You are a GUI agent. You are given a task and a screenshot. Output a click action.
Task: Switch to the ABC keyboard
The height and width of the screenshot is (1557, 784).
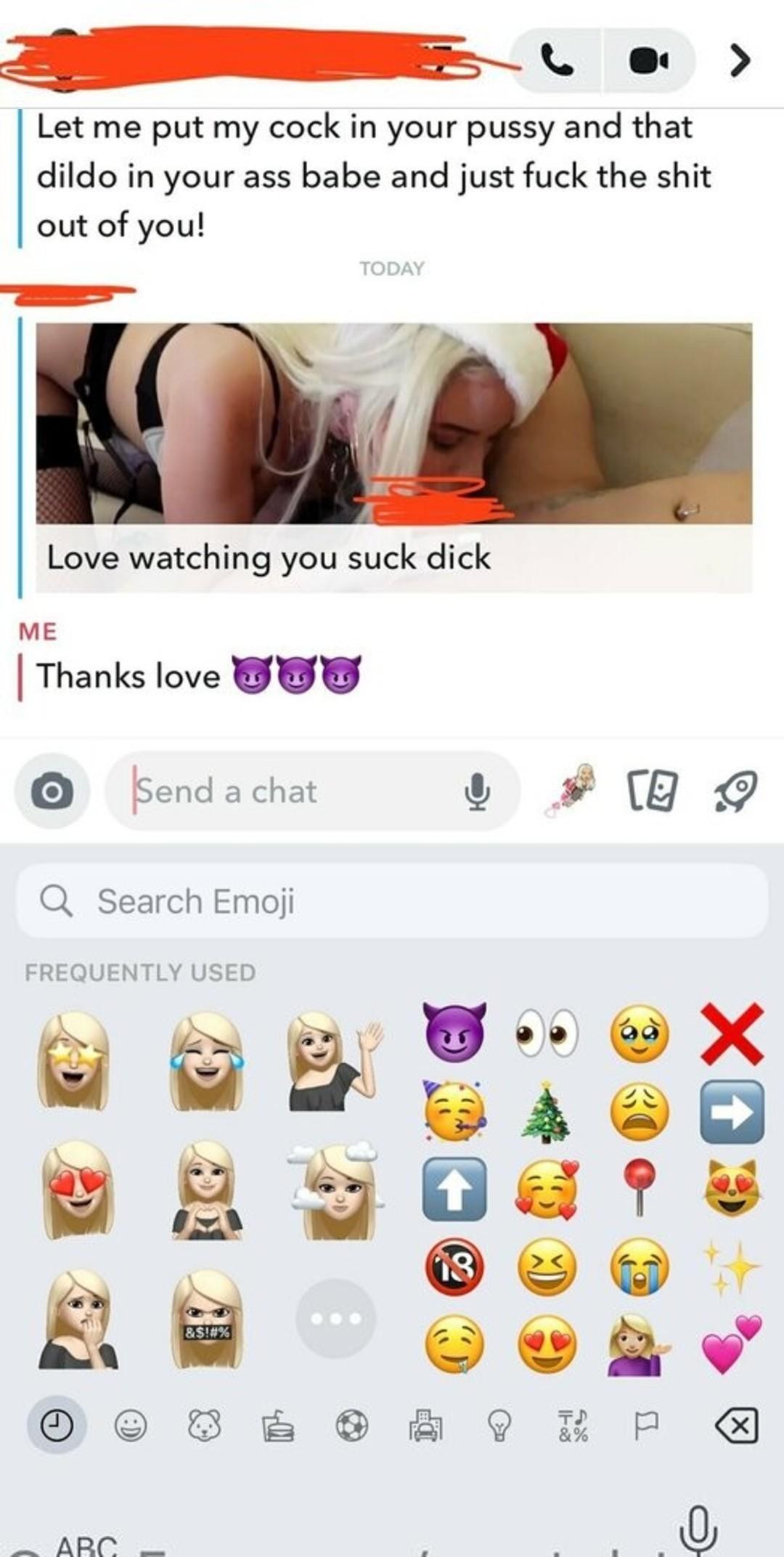coord(86,1544)
